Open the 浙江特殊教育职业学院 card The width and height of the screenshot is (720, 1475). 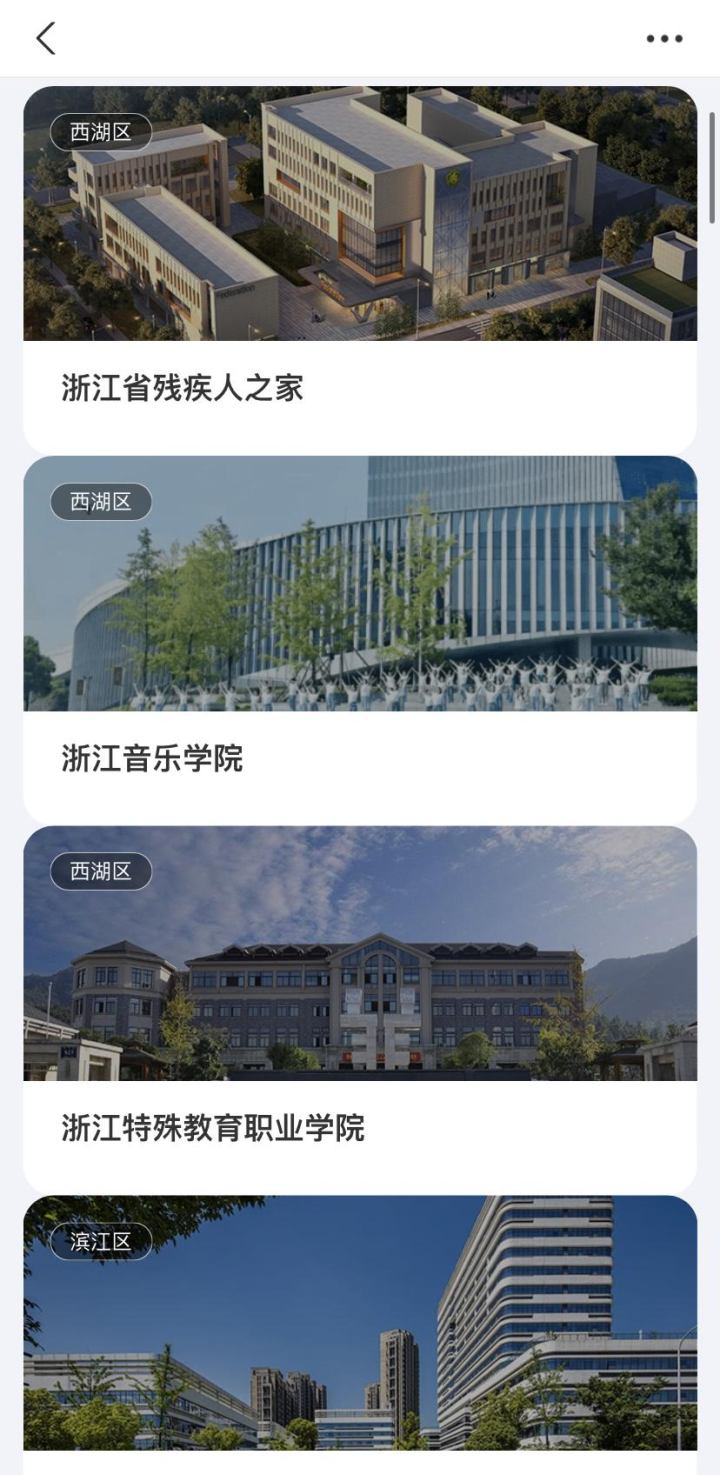click(x=360, y=1010)
